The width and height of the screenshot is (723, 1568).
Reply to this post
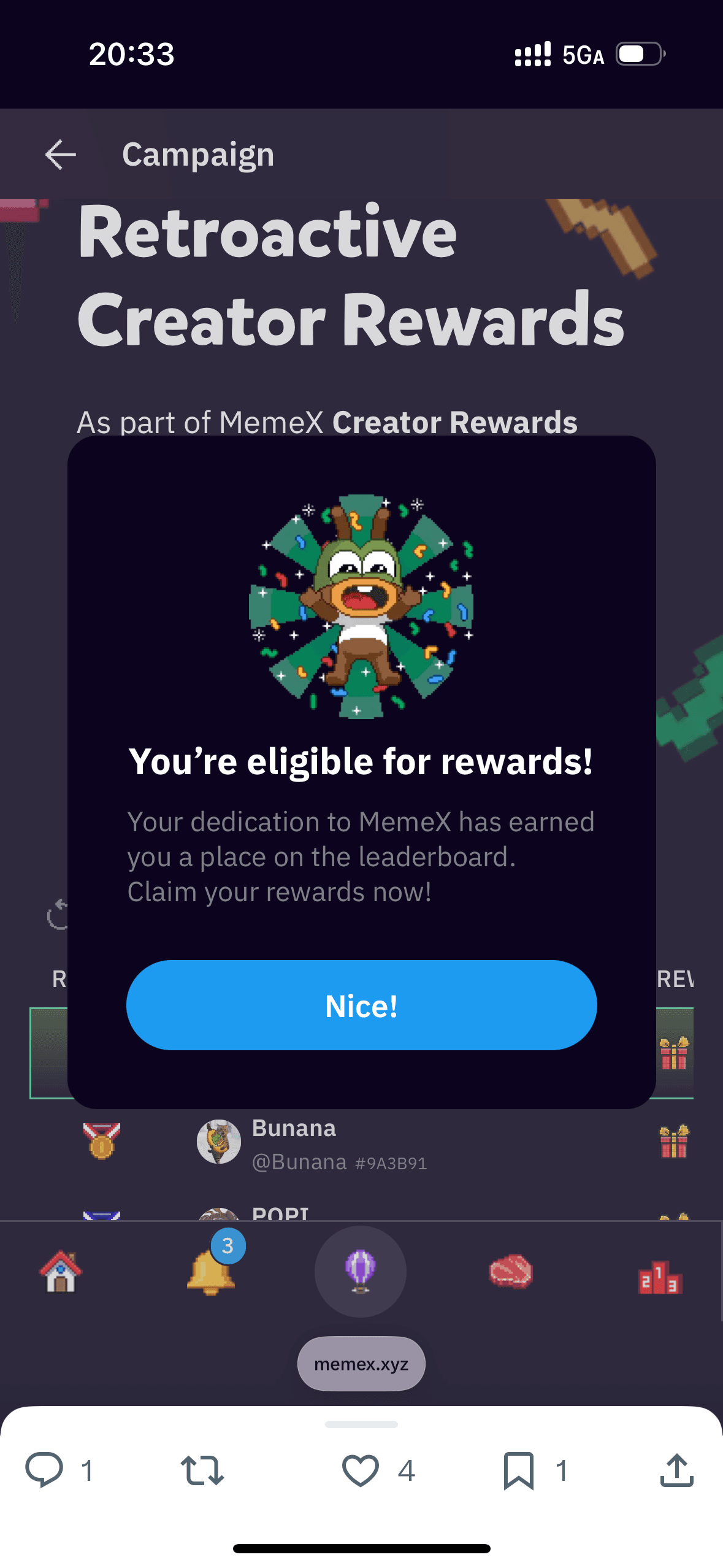[44, 1470]
